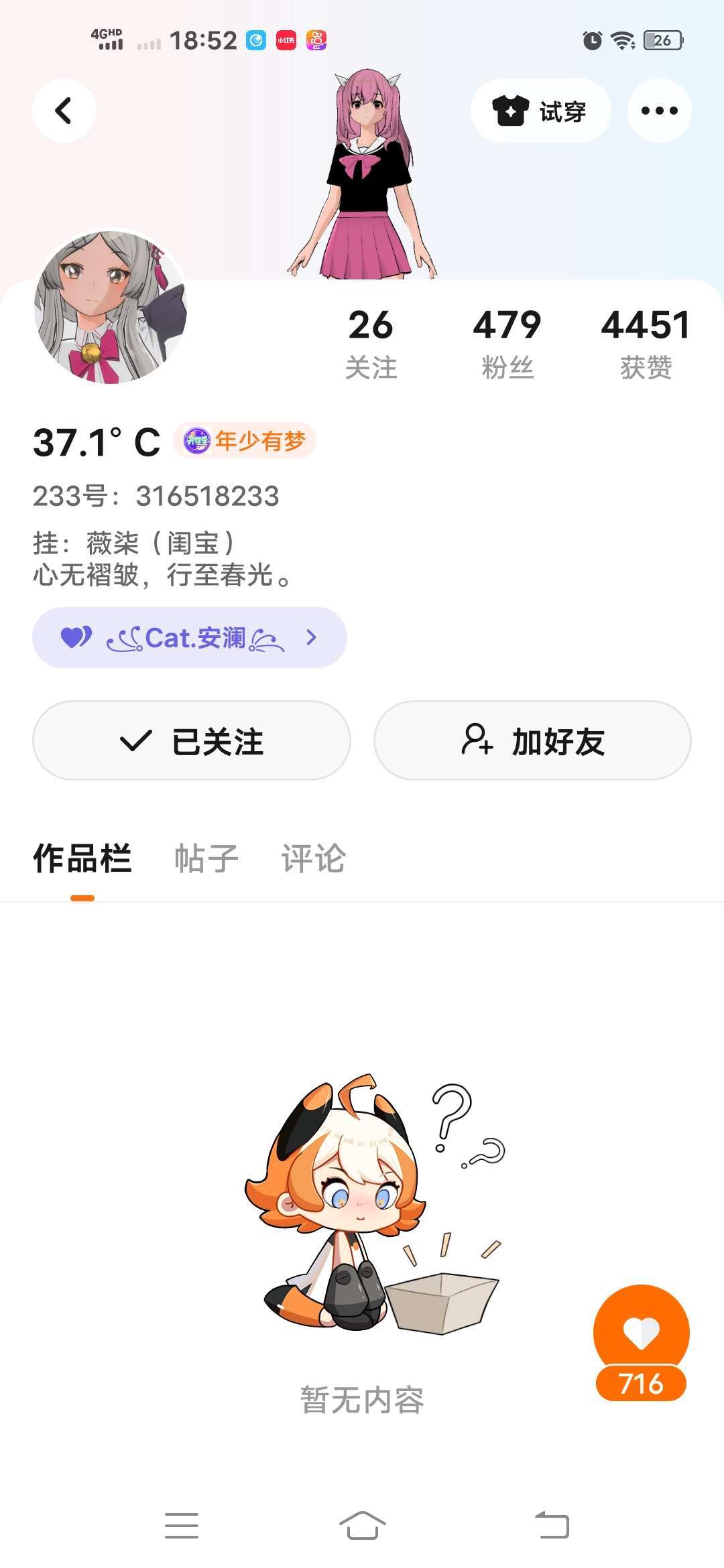The height and width of the screenshot is (1568, 724).
Task: Switch to the 评论 tab
Action: tap(313, 858)
